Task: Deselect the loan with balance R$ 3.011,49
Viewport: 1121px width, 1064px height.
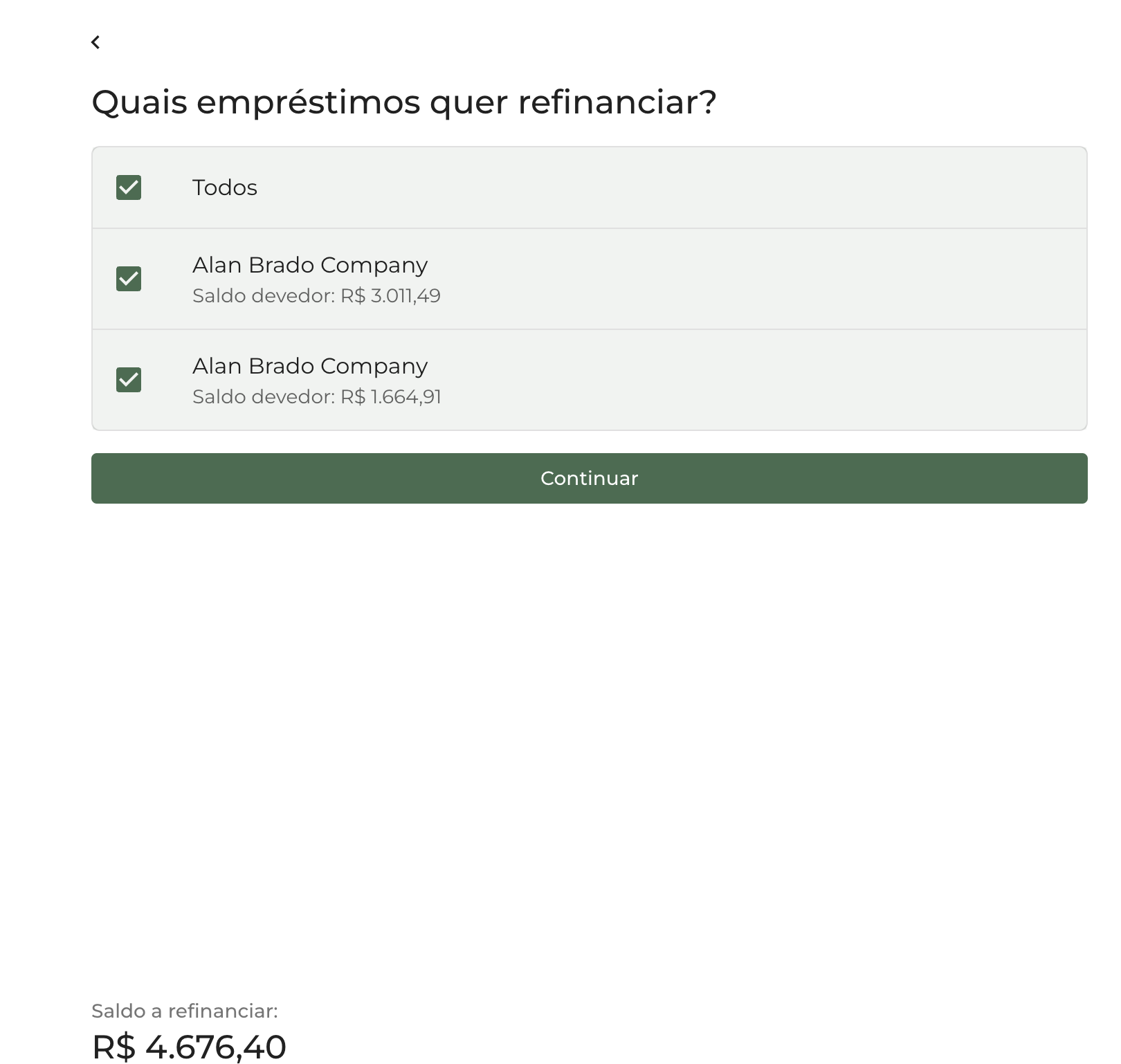Action: 129,279
